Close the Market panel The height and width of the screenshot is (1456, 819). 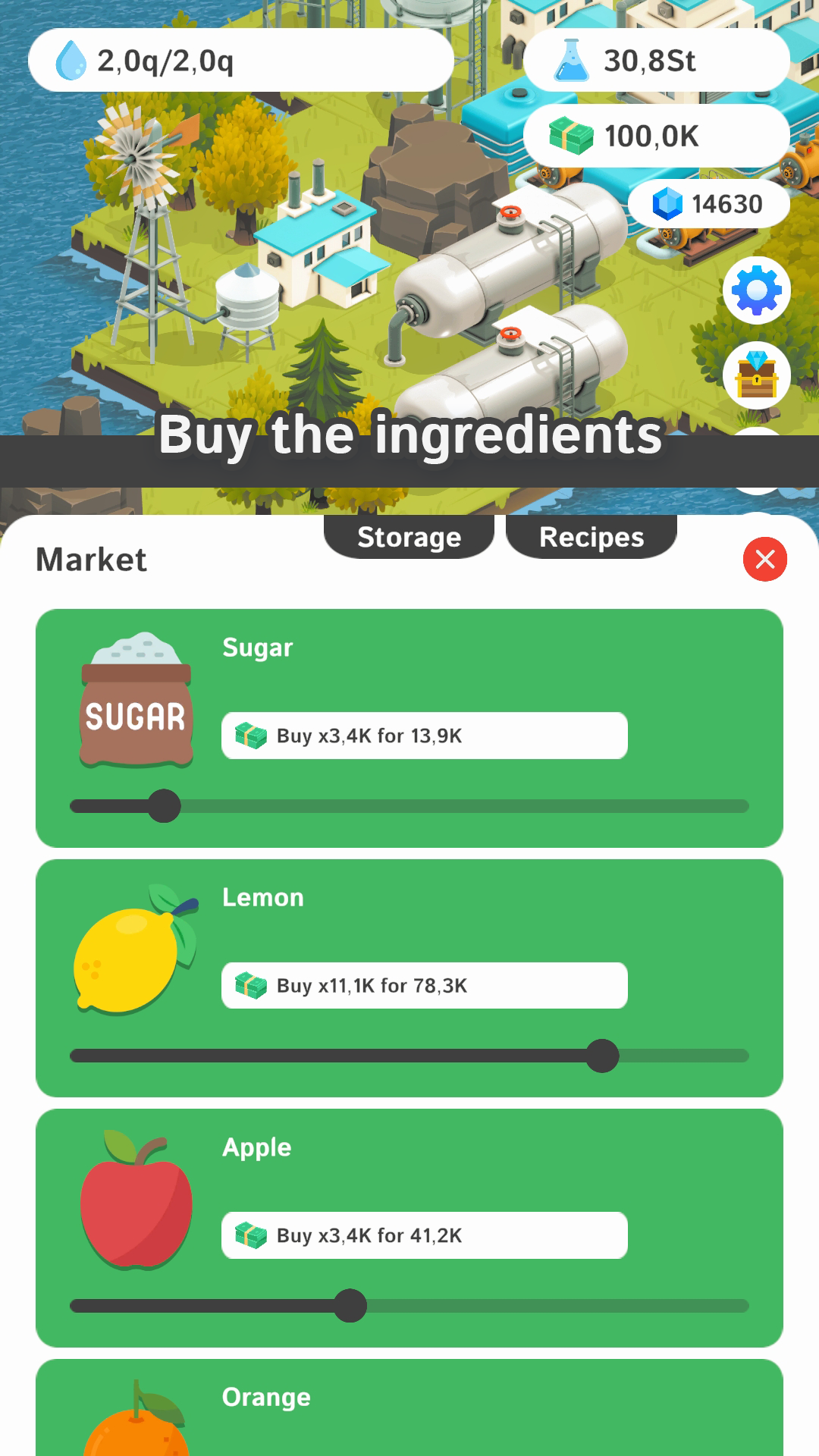(764, 560)
